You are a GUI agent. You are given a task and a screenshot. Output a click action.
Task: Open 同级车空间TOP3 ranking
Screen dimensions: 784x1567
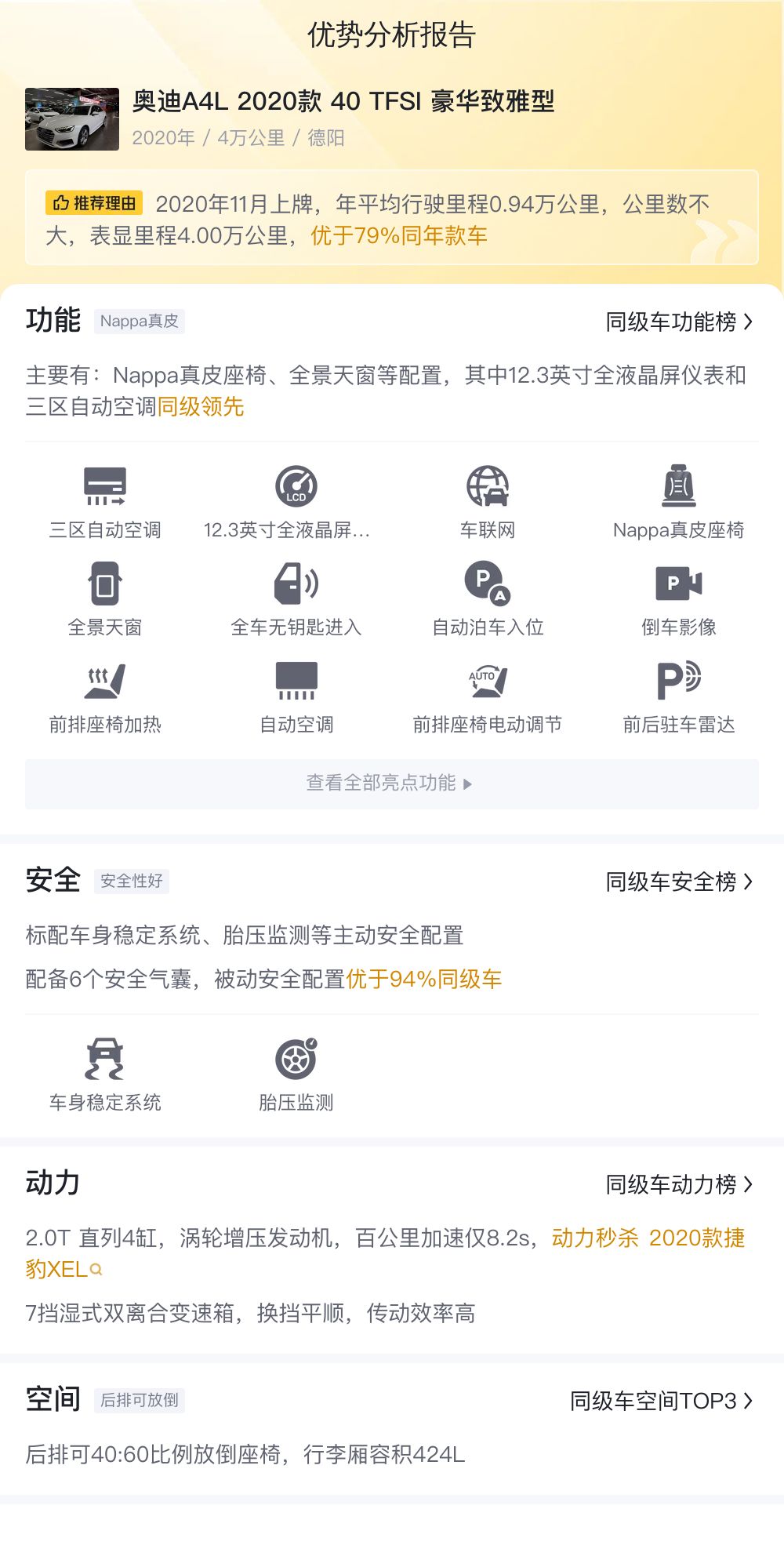(661, 1400)
